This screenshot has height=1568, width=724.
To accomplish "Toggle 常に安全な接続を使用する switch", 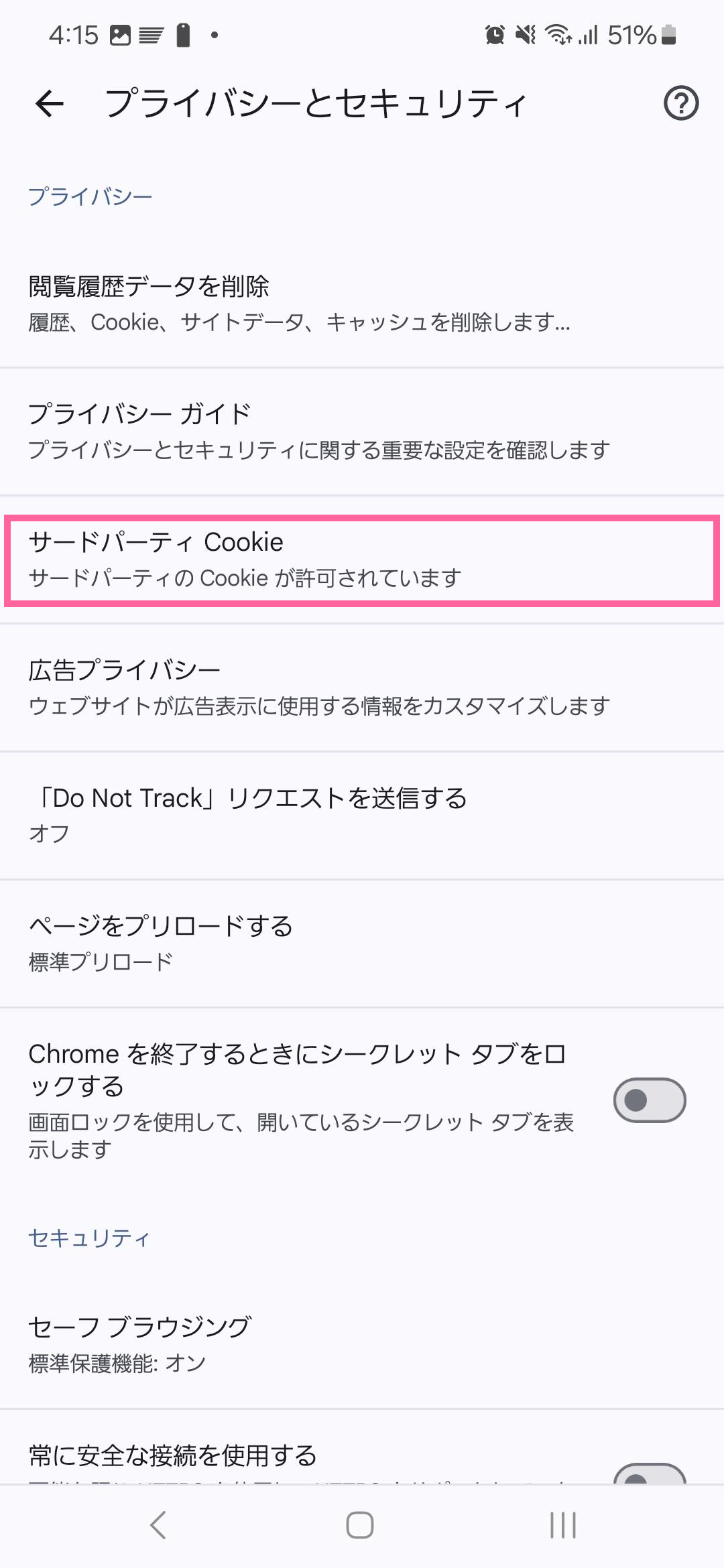I will (x=649, y=1474).
